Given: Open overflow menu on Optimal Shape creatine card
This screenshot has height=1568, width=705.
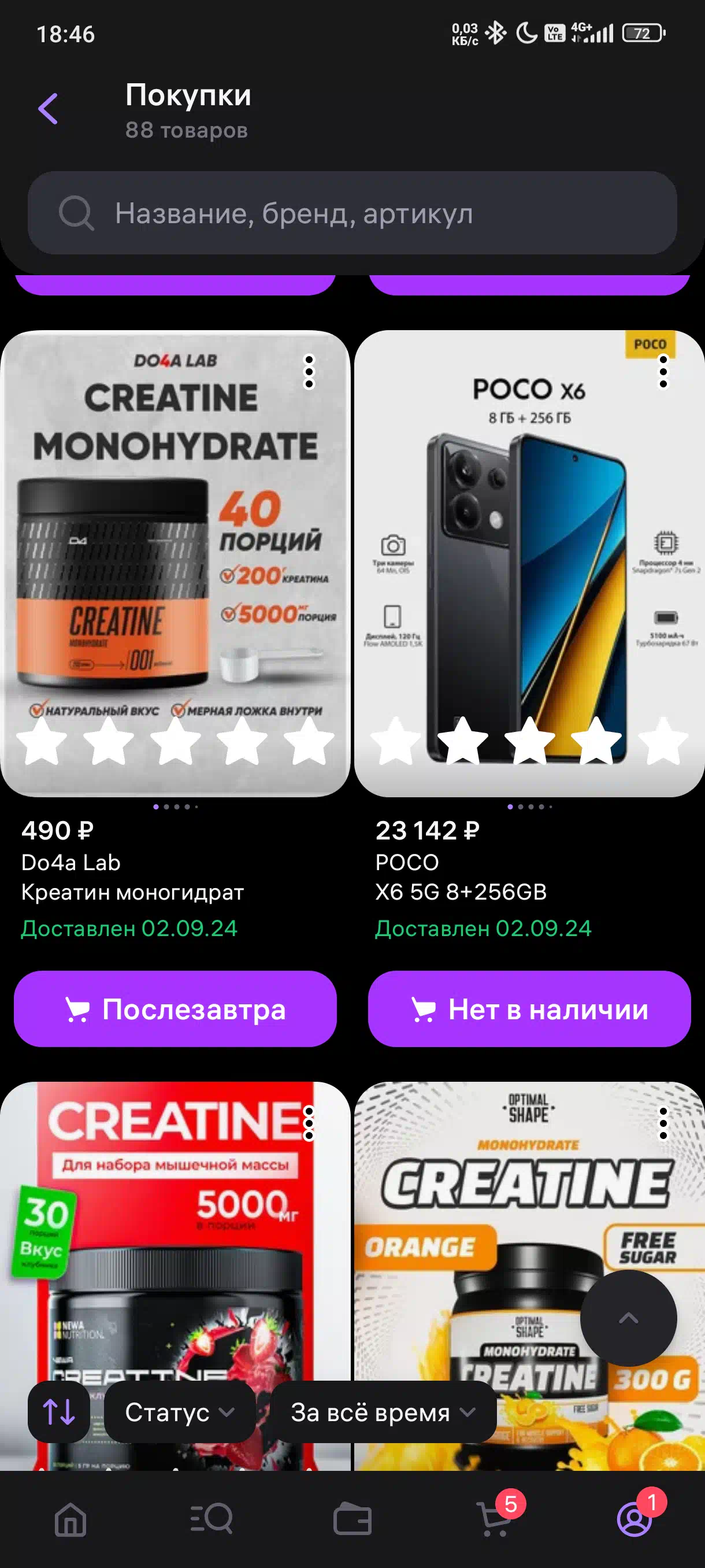Looking at the screenshot, I should (663, 1123).
